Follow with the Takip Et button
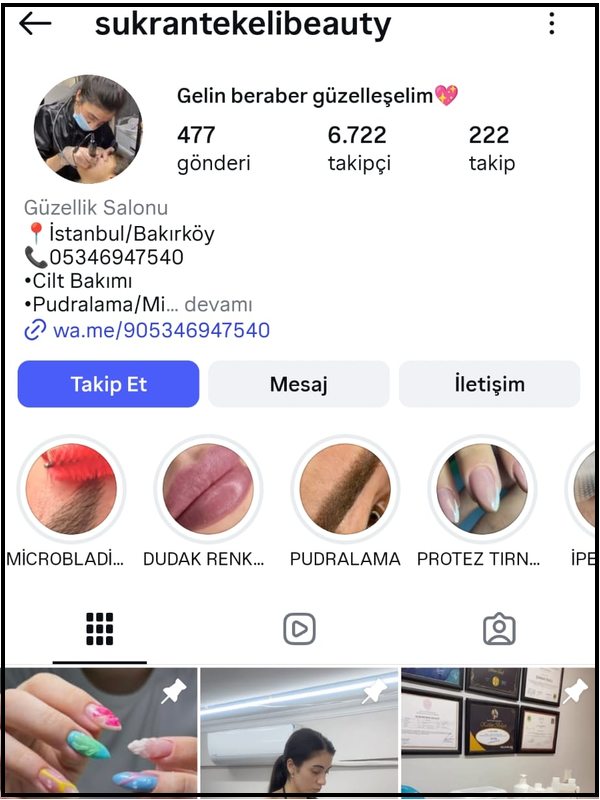The image size is (600, 800). [108, 384]
